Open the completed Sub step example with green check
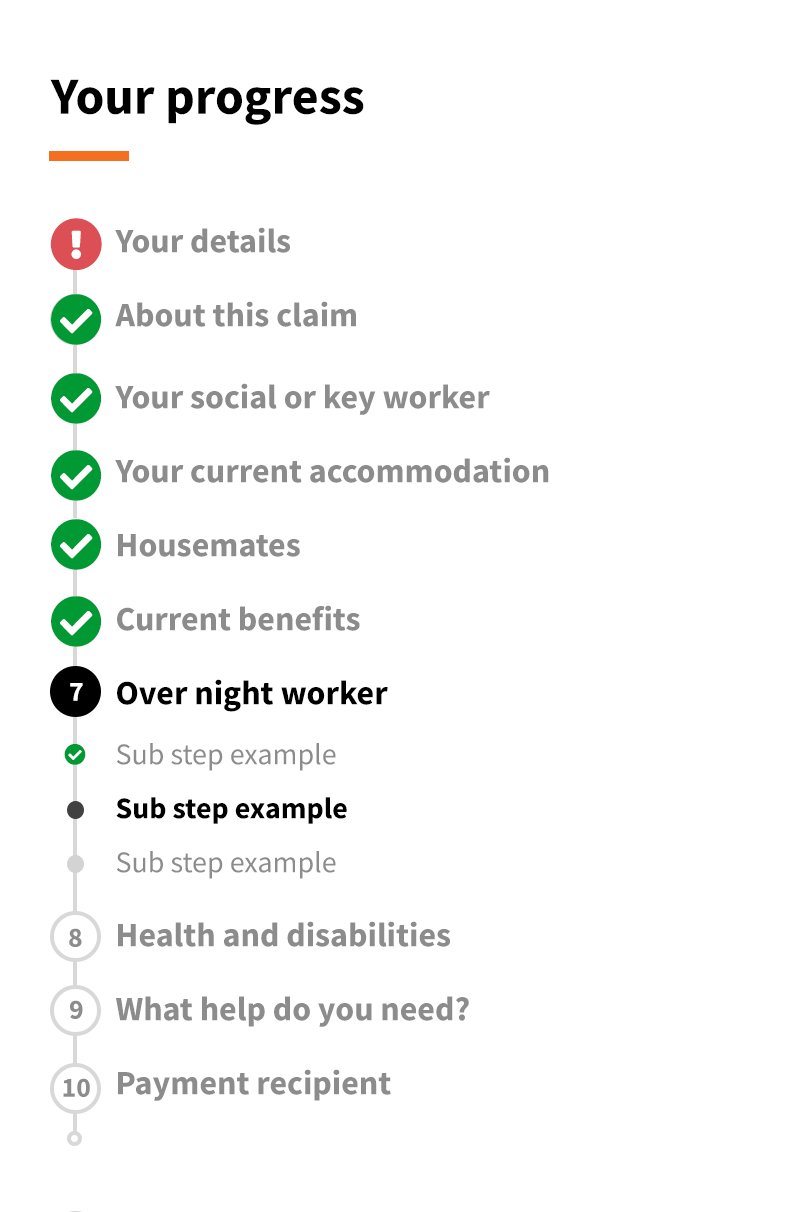 225,755
